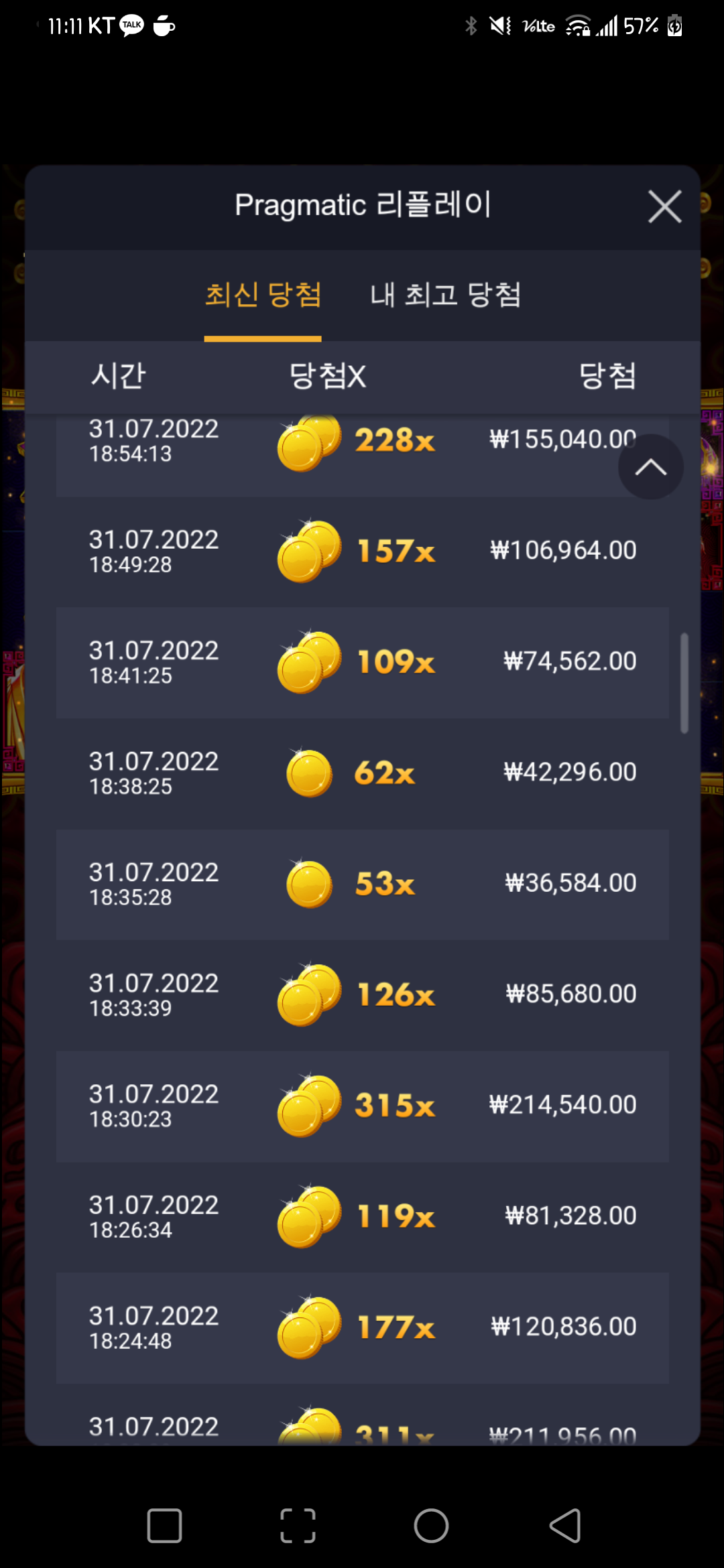Play the 62x win replay
724x1568 pixels.
tap(363, 774)
